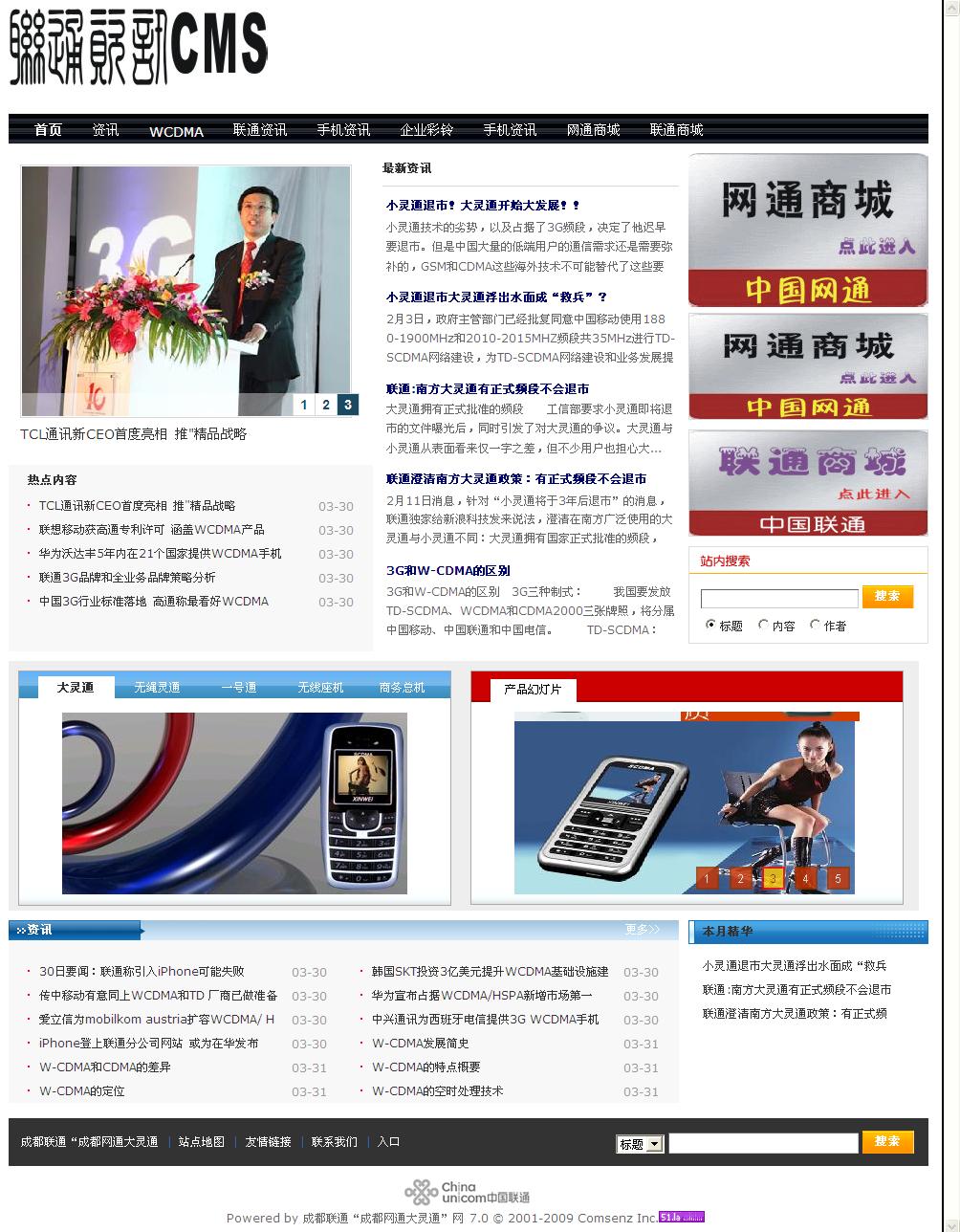The image size is (960, 1232).
Task: Switch to the 无绳灵通 tab
Action: click(157, 688)
